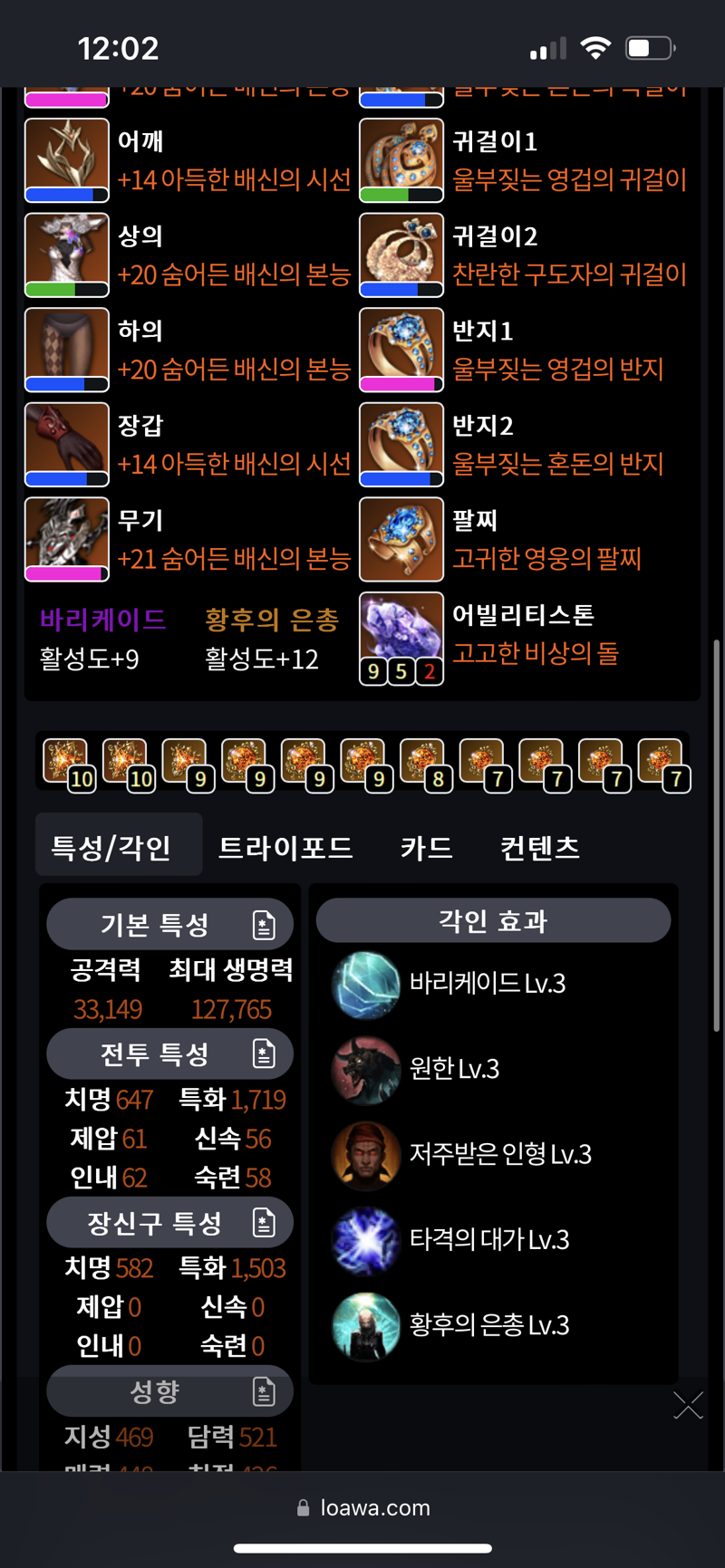Select the 카드 tab
Screen dimensions: 725x1568
point(426,847)
